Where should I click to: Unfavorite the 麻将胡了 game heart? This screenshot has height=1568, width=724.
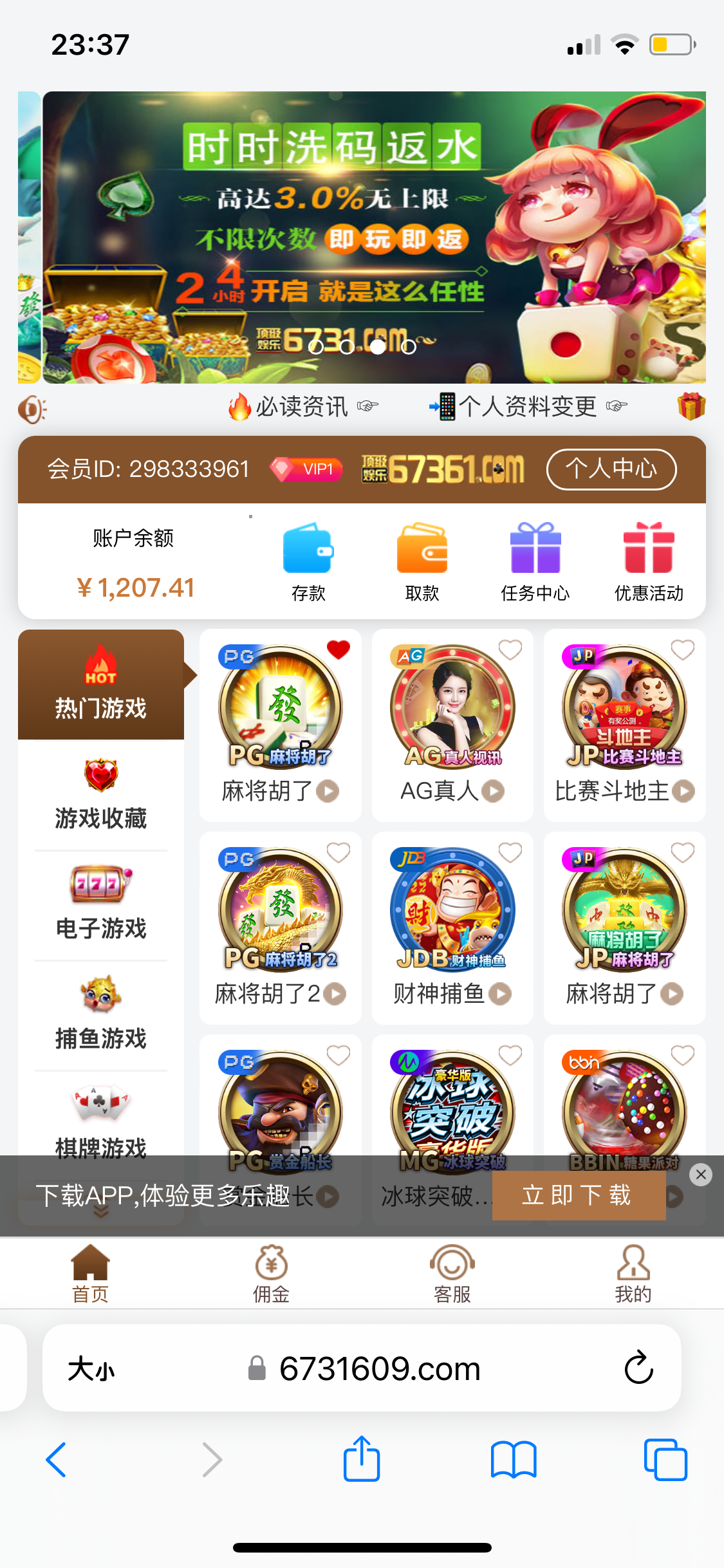point(337,650)
